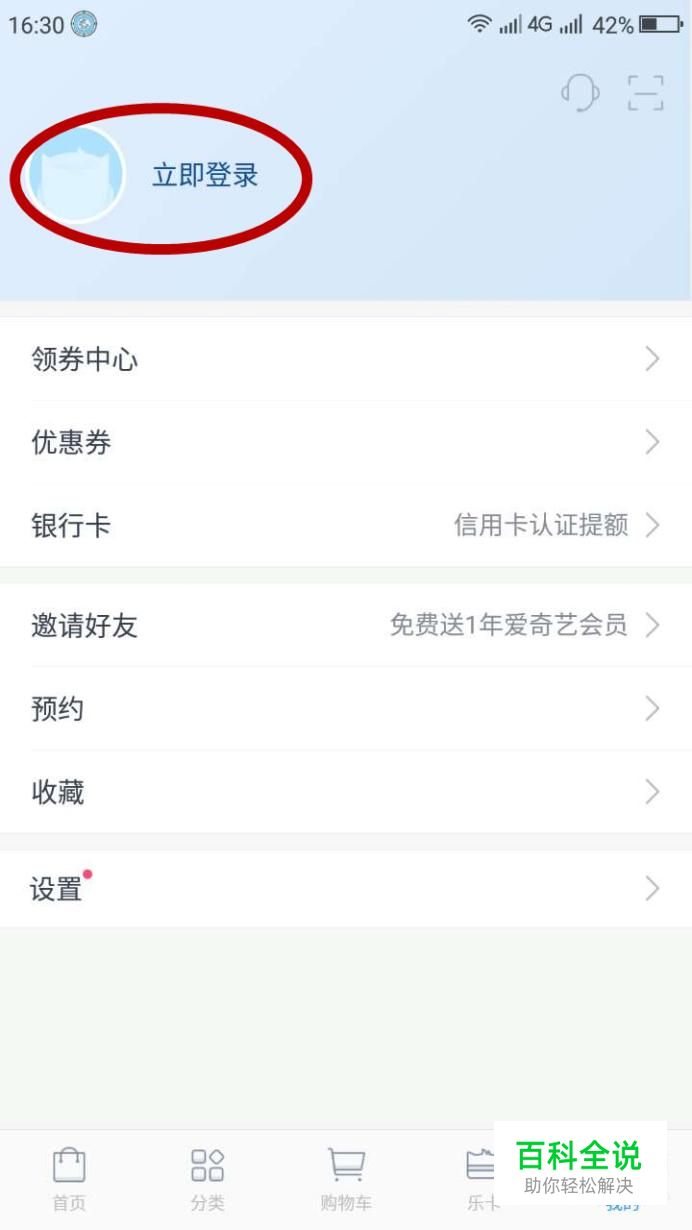Screen dimensions: 692x1230
Task: Switch to the 分类 tab
Action: point(207,1180)
